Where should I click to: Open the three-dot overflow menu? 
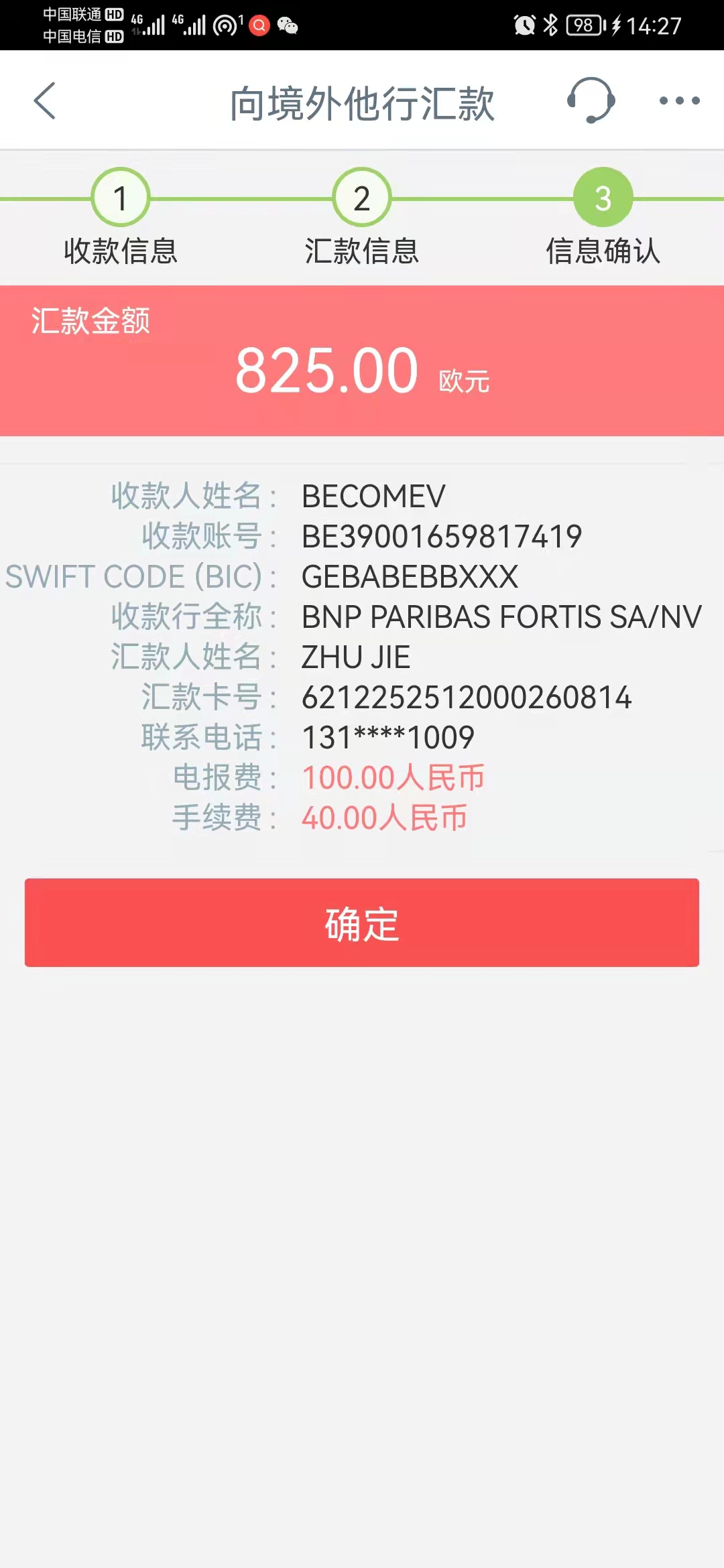679,101
